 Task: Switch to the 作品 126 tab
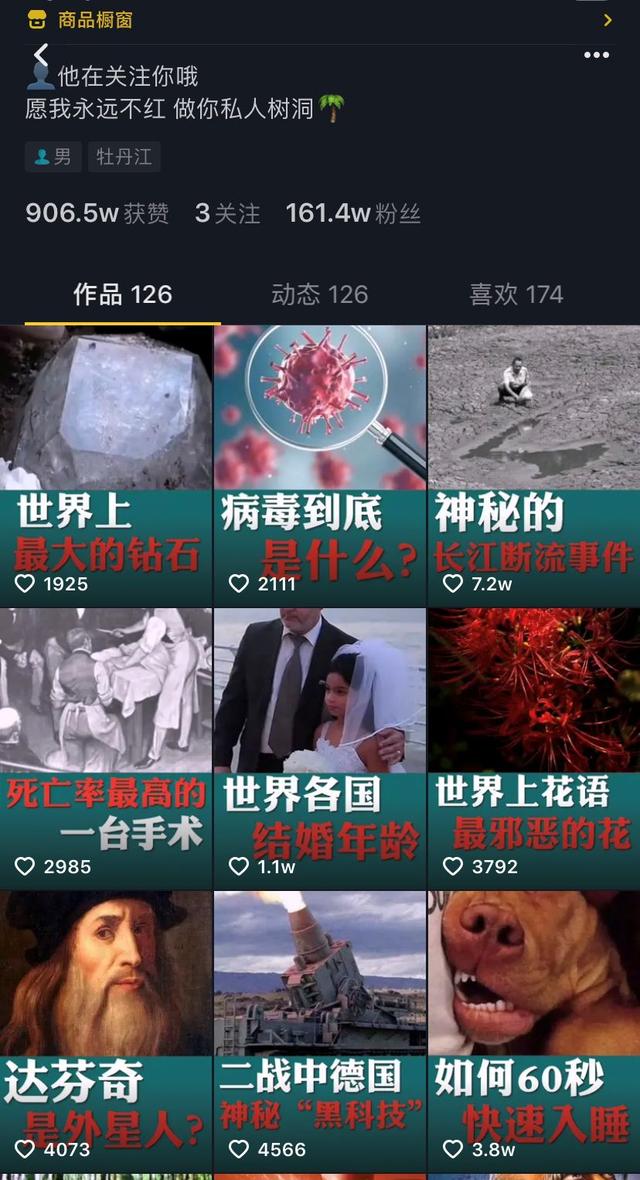(x=122, y=295)
